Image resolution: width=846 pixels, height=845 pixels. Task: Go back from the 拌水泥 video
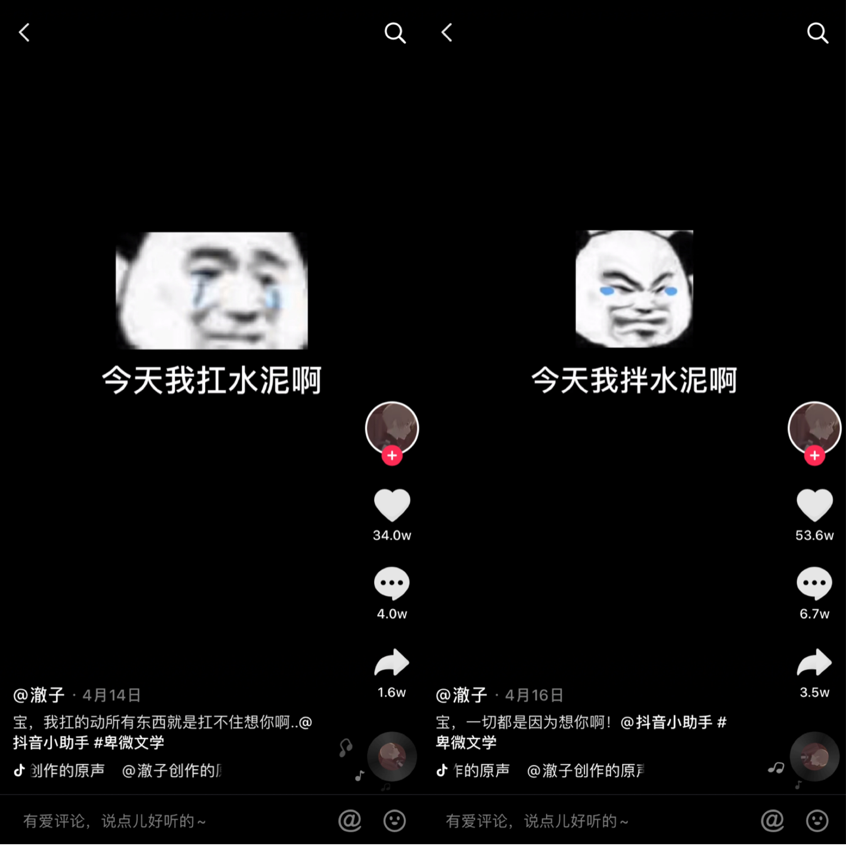pyautogui.click(x=447, y=33)
